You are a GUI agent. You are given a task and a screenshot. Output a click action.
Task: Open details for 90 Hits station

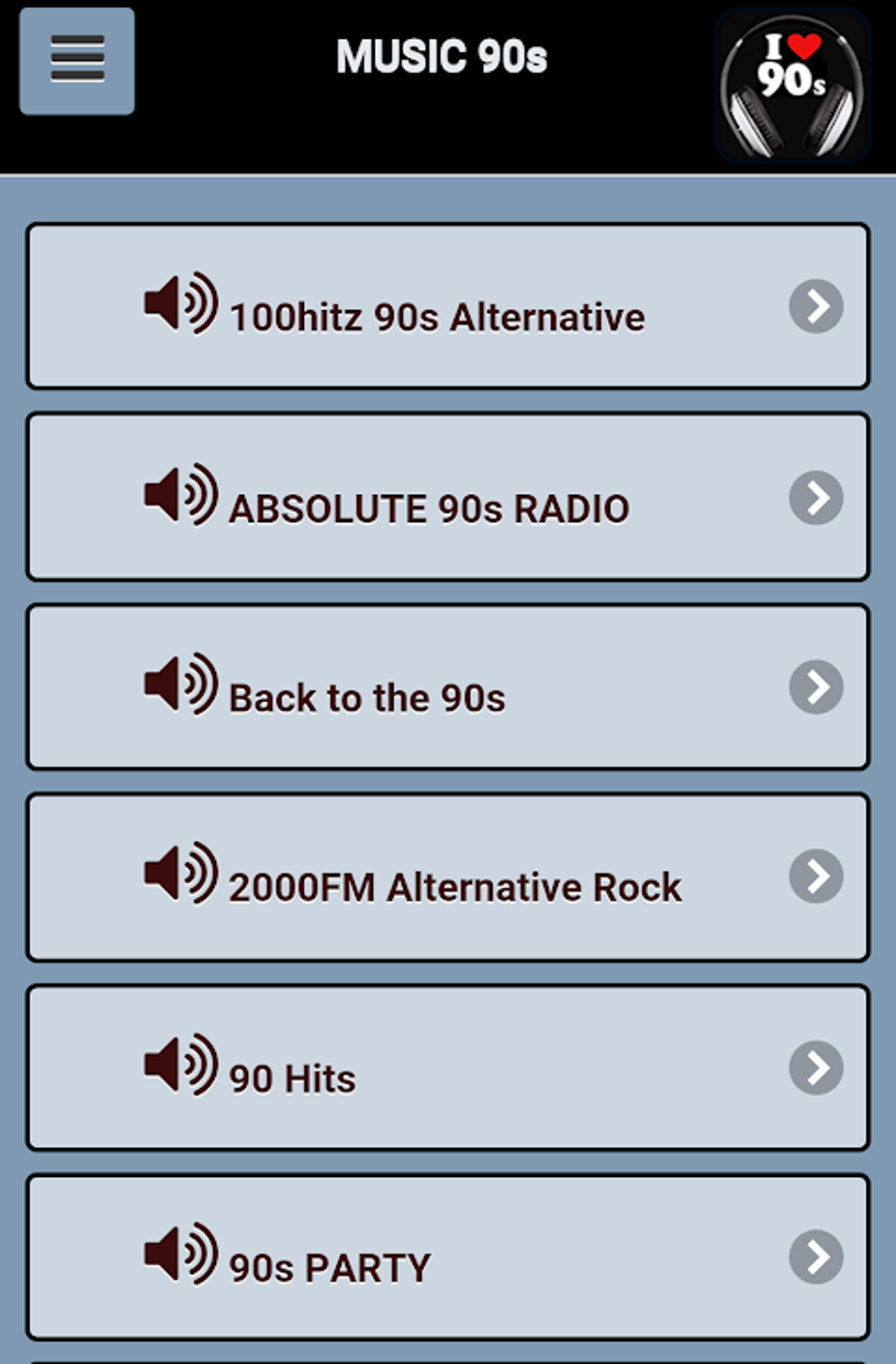(x=819, y=1065)
